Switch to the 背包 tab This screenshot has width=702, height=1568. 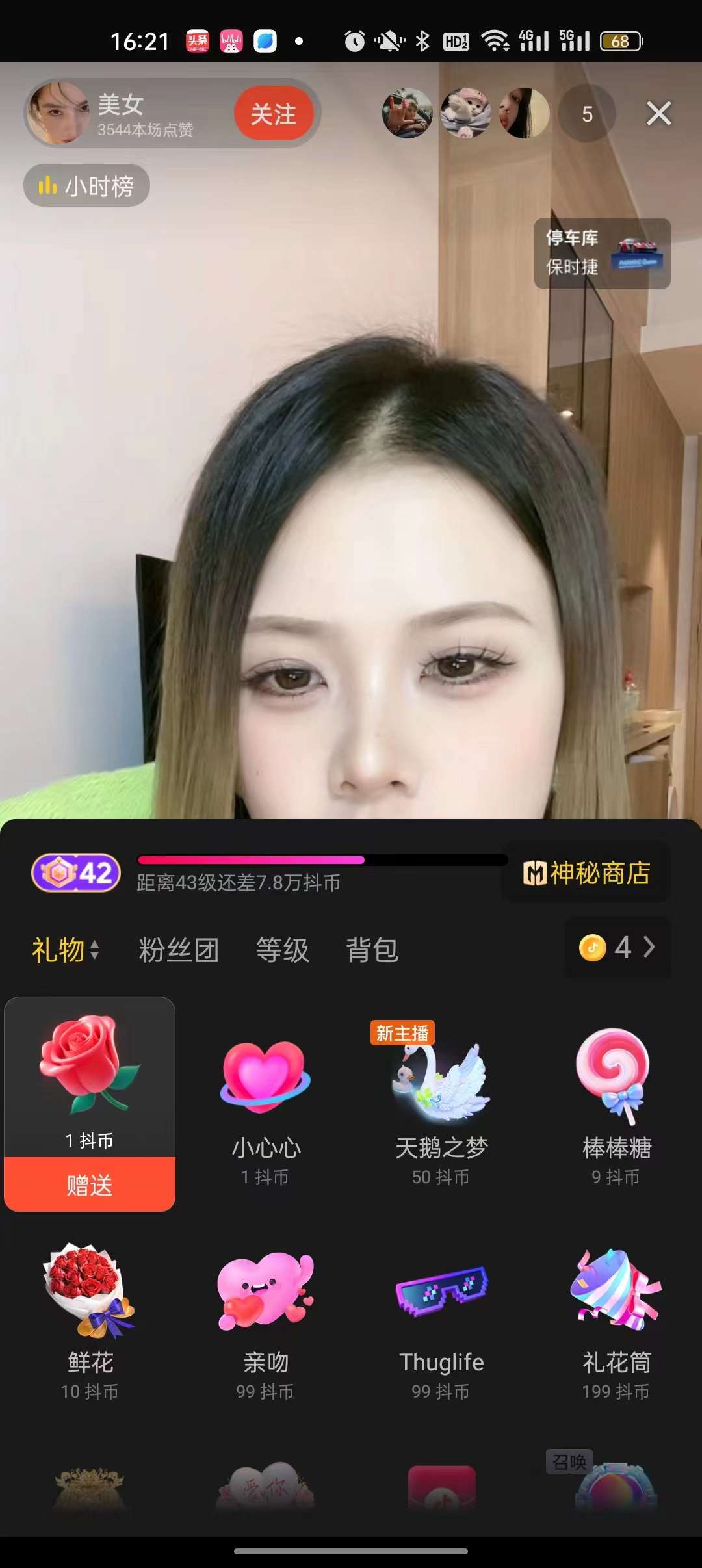pos(372,950)
